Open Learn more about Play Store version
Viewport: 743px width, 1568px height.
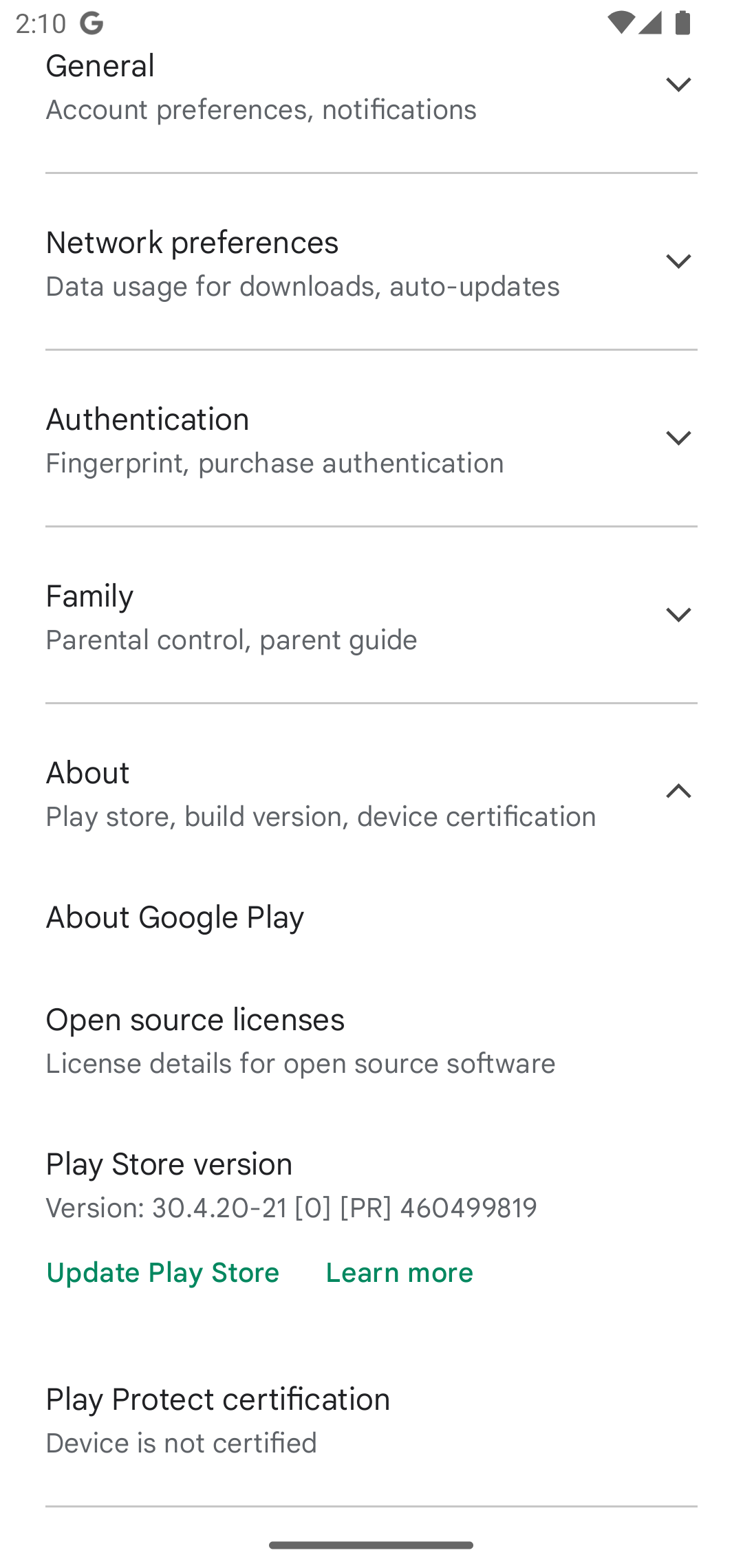[399, 1272]
